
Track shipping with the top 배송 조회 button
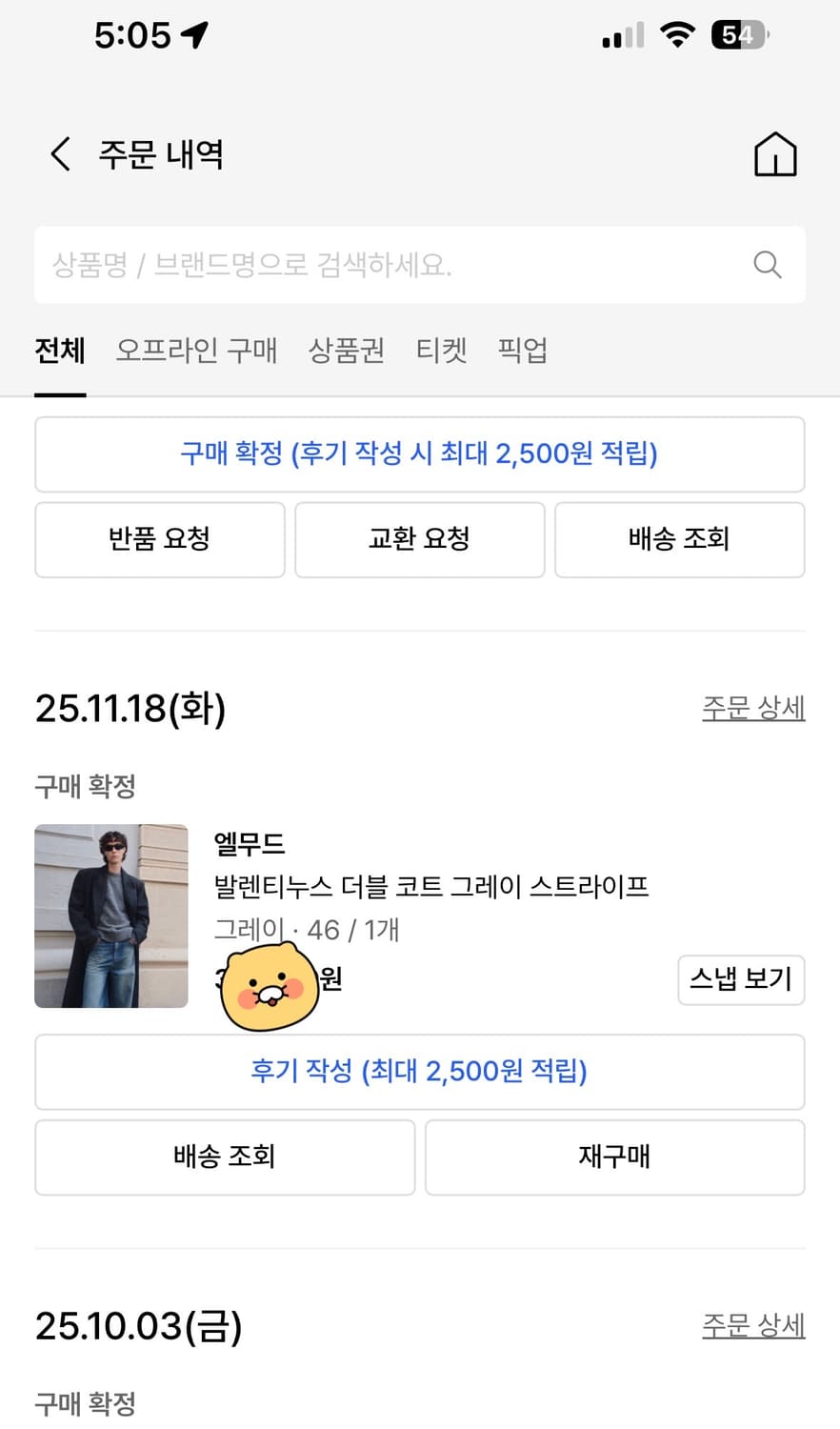point(679,539)
